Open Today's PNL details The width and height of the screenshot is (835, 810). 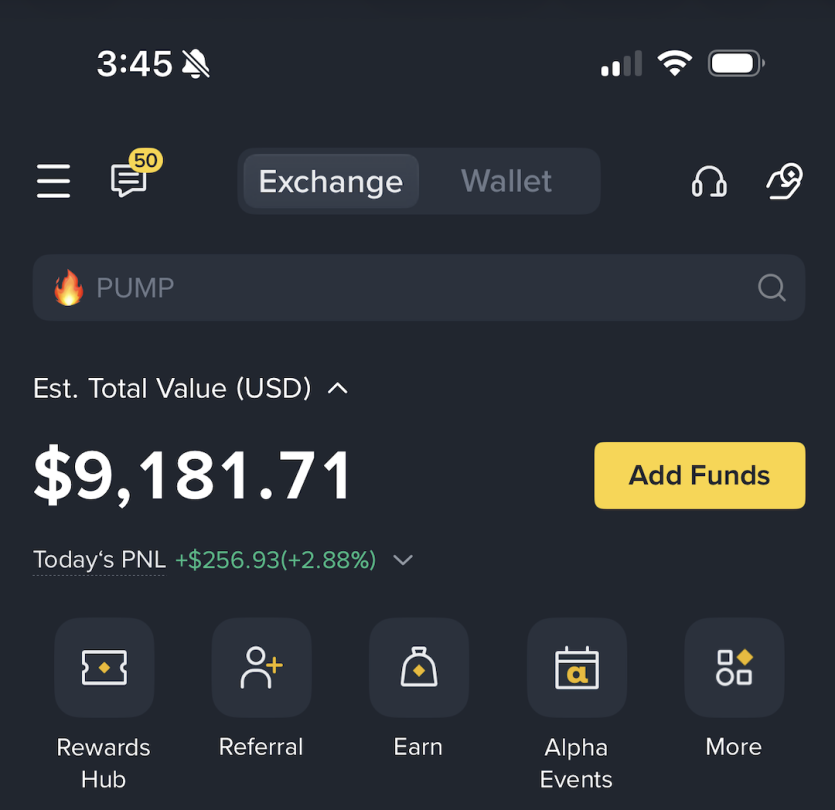(x=99, y=560)
